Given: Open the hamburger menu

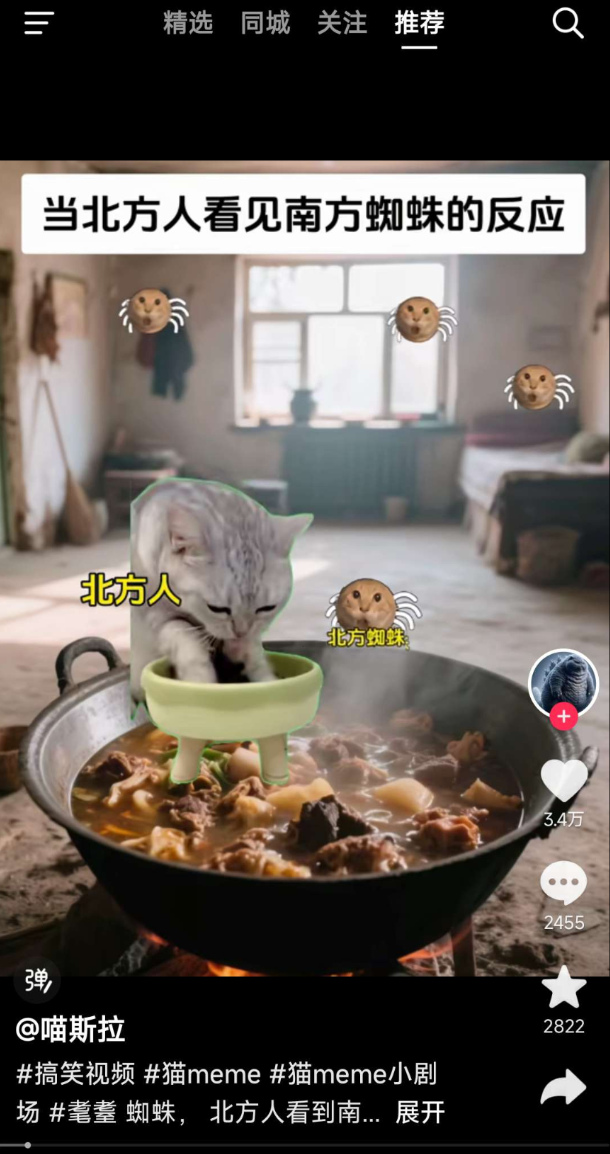Looking at the screenshot, I should pos(38,24).
